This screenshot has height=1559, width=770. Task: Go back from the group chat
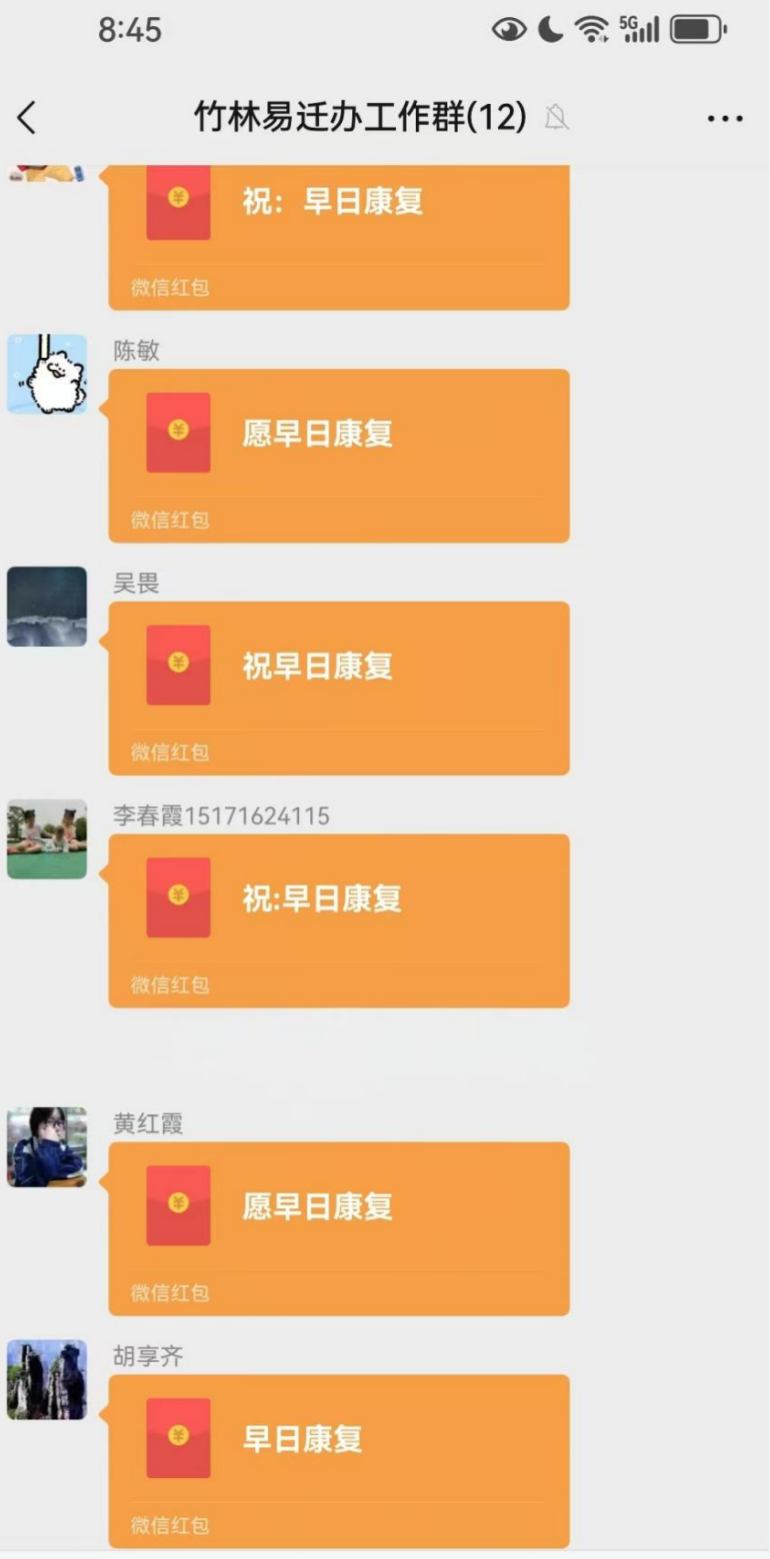27,119
